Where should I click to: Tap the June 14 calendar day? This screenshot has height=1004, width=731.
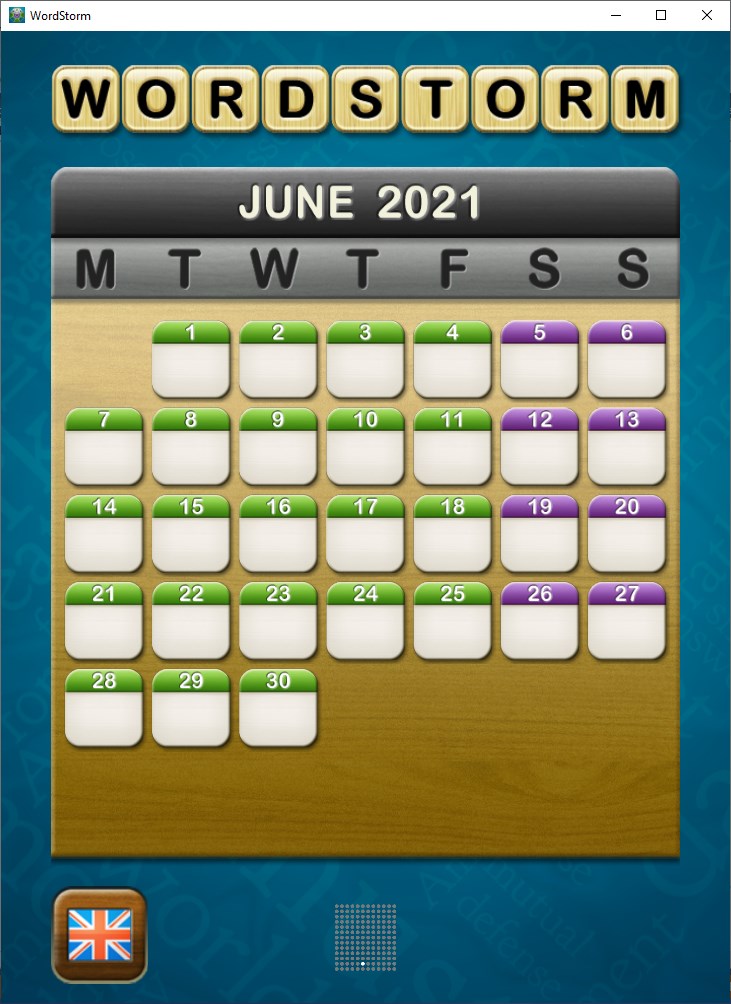(104, 534)
